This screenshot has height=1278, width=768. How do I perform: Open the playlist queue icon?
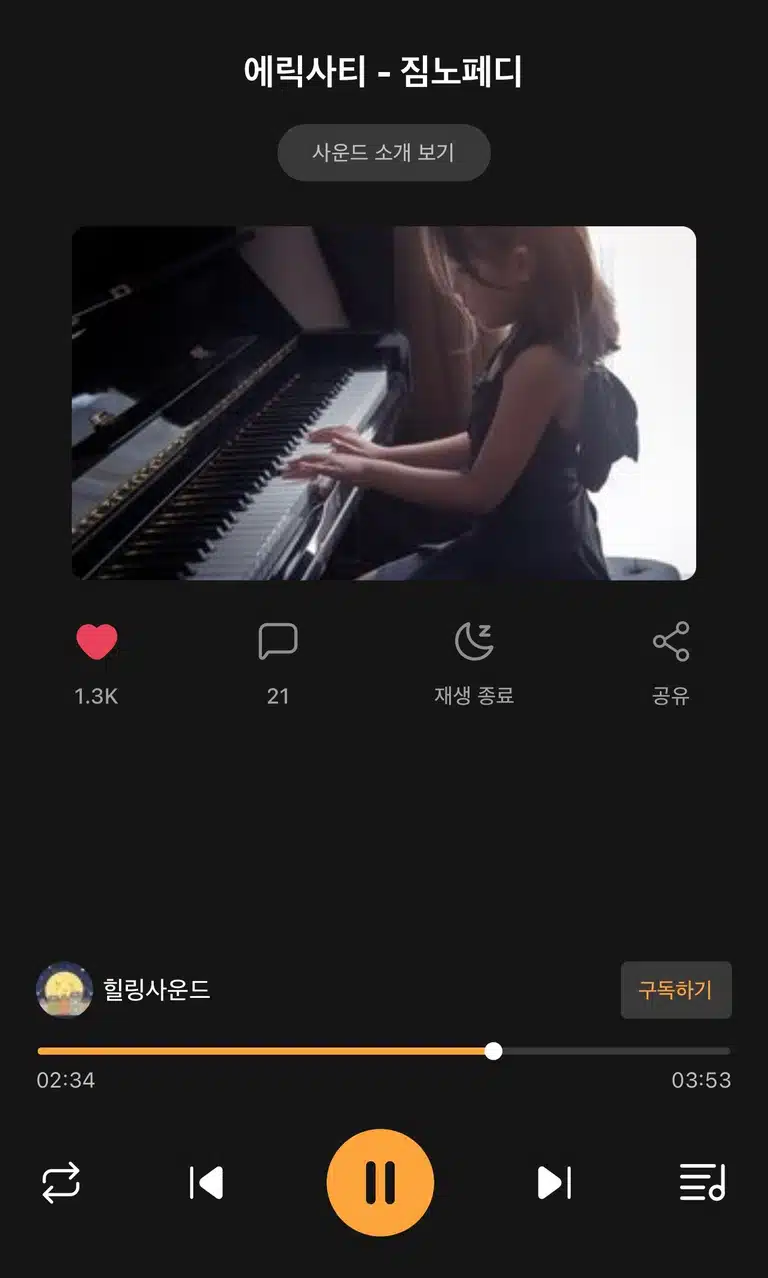(702, 1183)
